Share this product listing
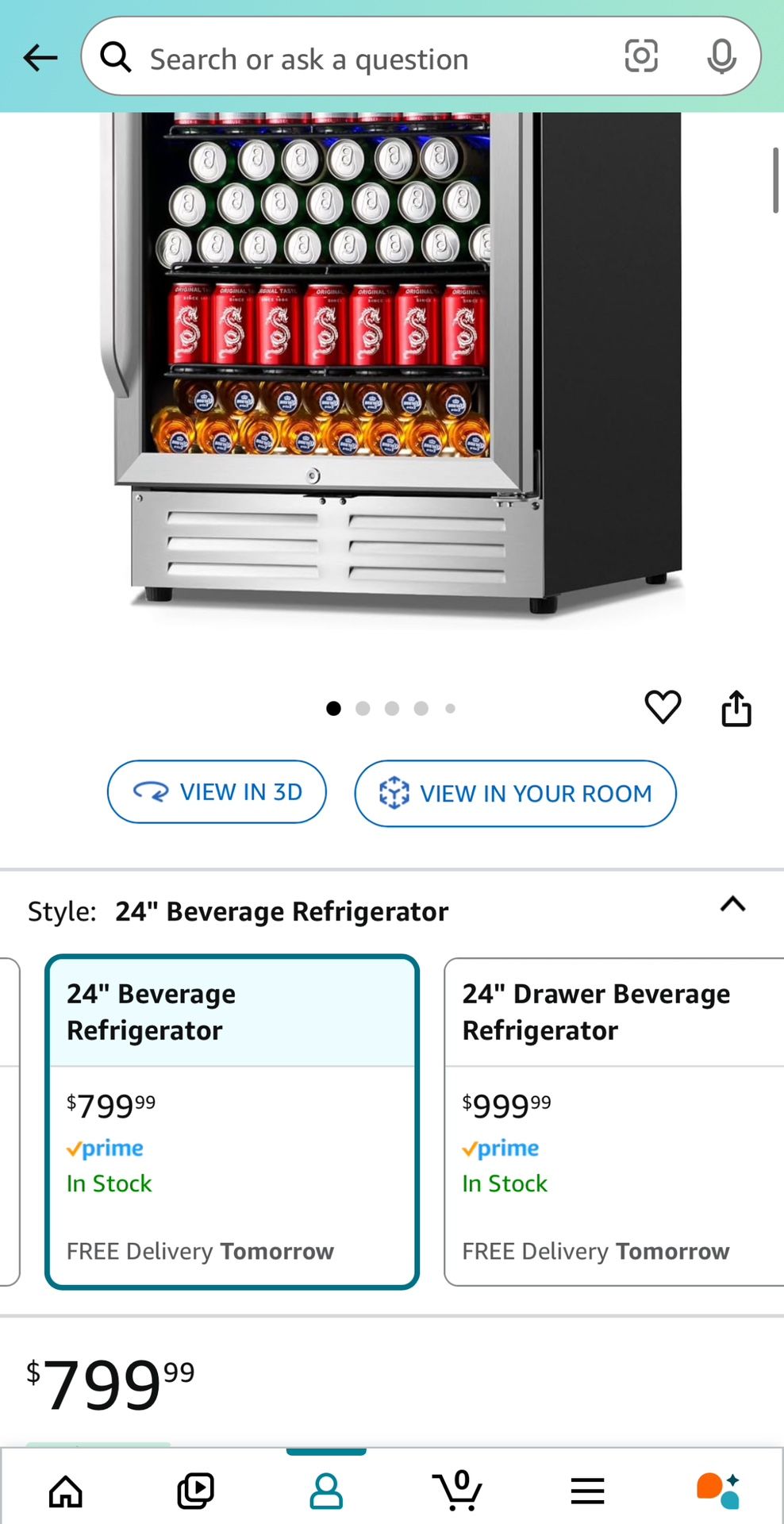The height and width of the screenshot is (1524, 784). (x=736, y=708)
